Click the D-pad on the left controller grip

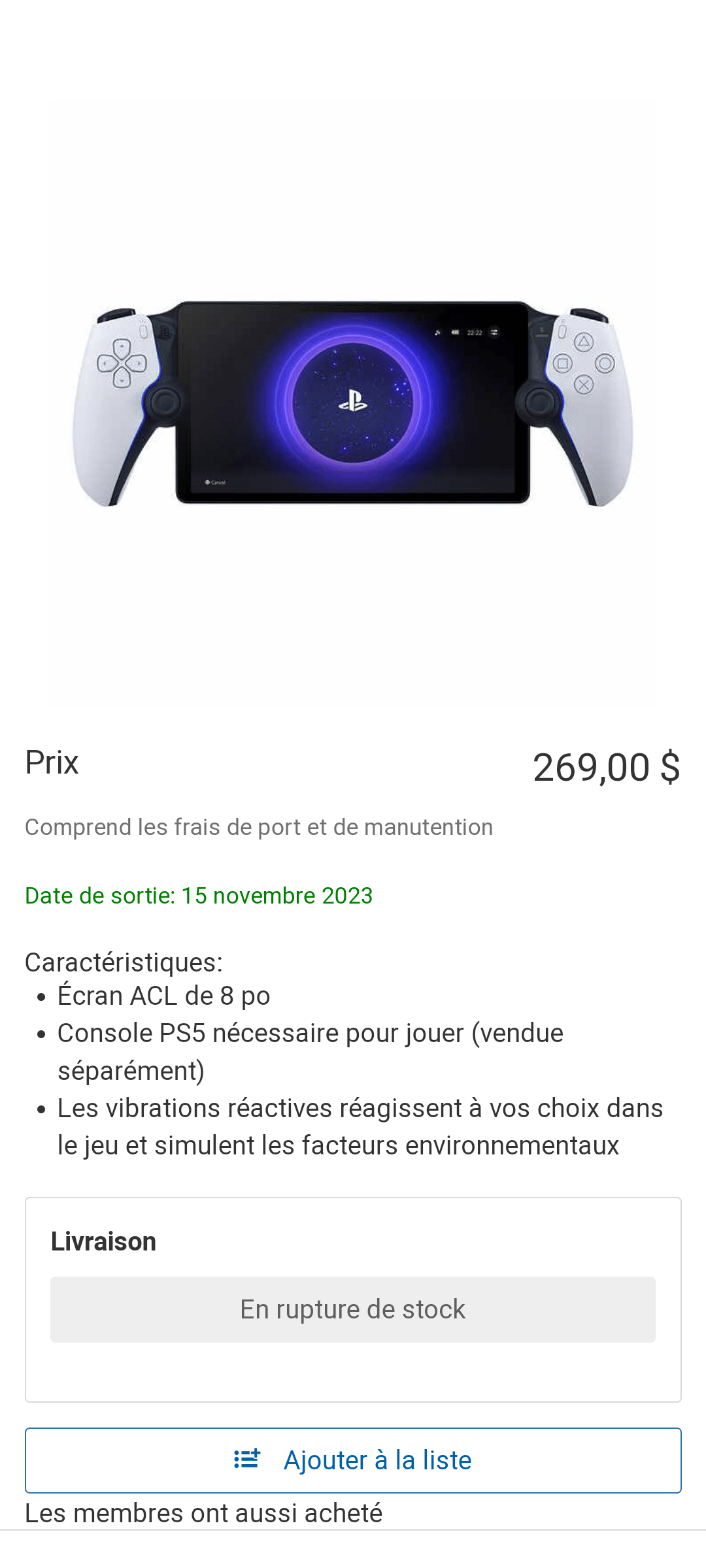click(122, 363)
